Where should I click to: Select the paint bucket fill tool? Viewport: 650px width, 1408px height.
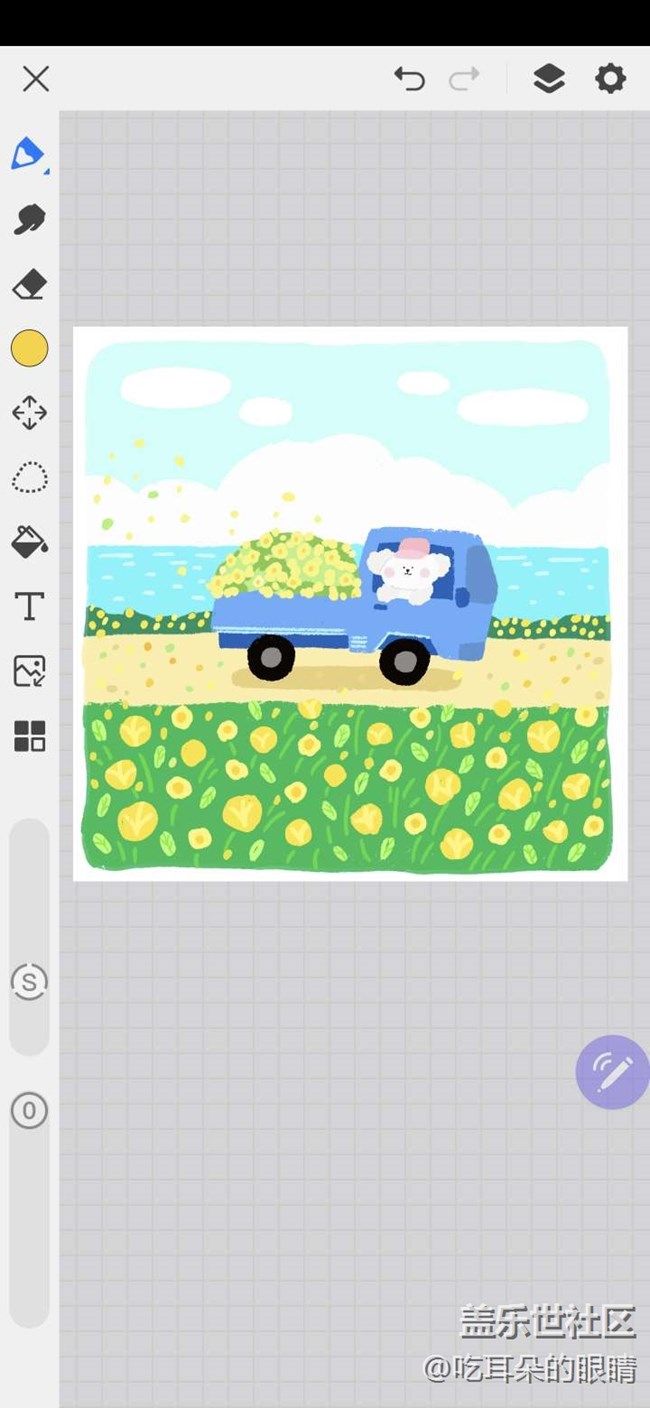pos(29,542)
